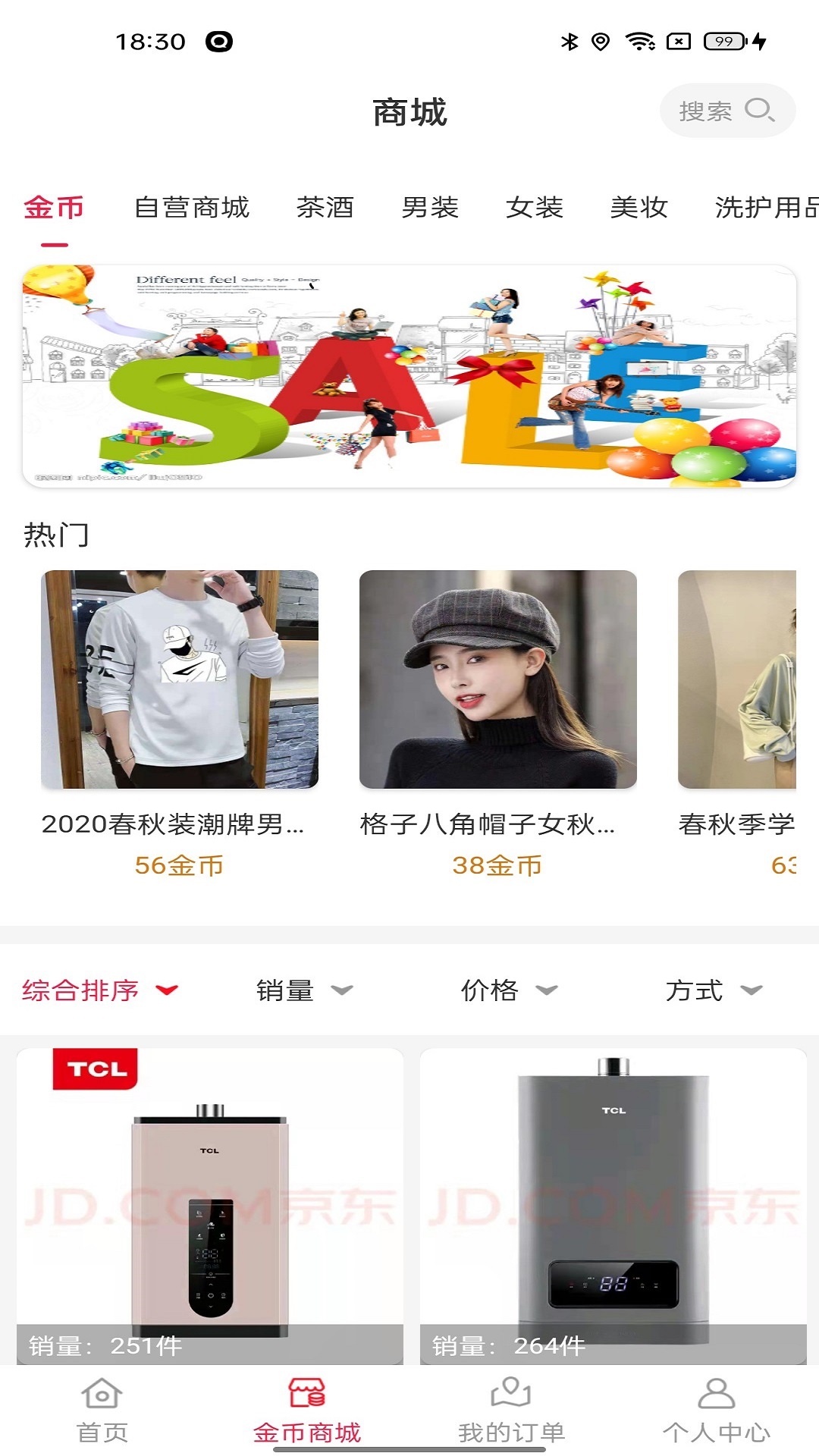Select the 美妆 category tab
The image size is (819, 1456).
[639, 209]
